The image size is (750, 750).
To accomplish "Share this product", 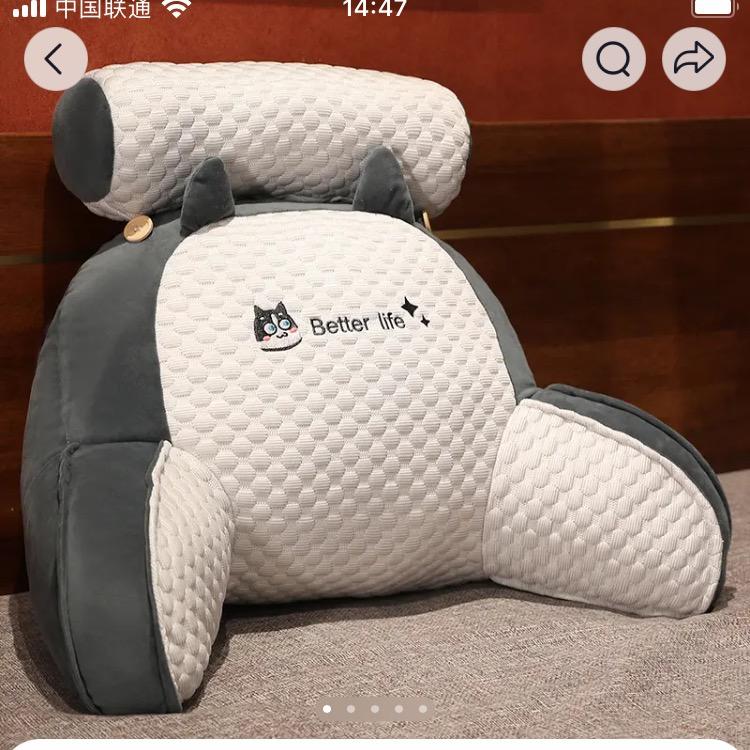I will pos(693,60).
